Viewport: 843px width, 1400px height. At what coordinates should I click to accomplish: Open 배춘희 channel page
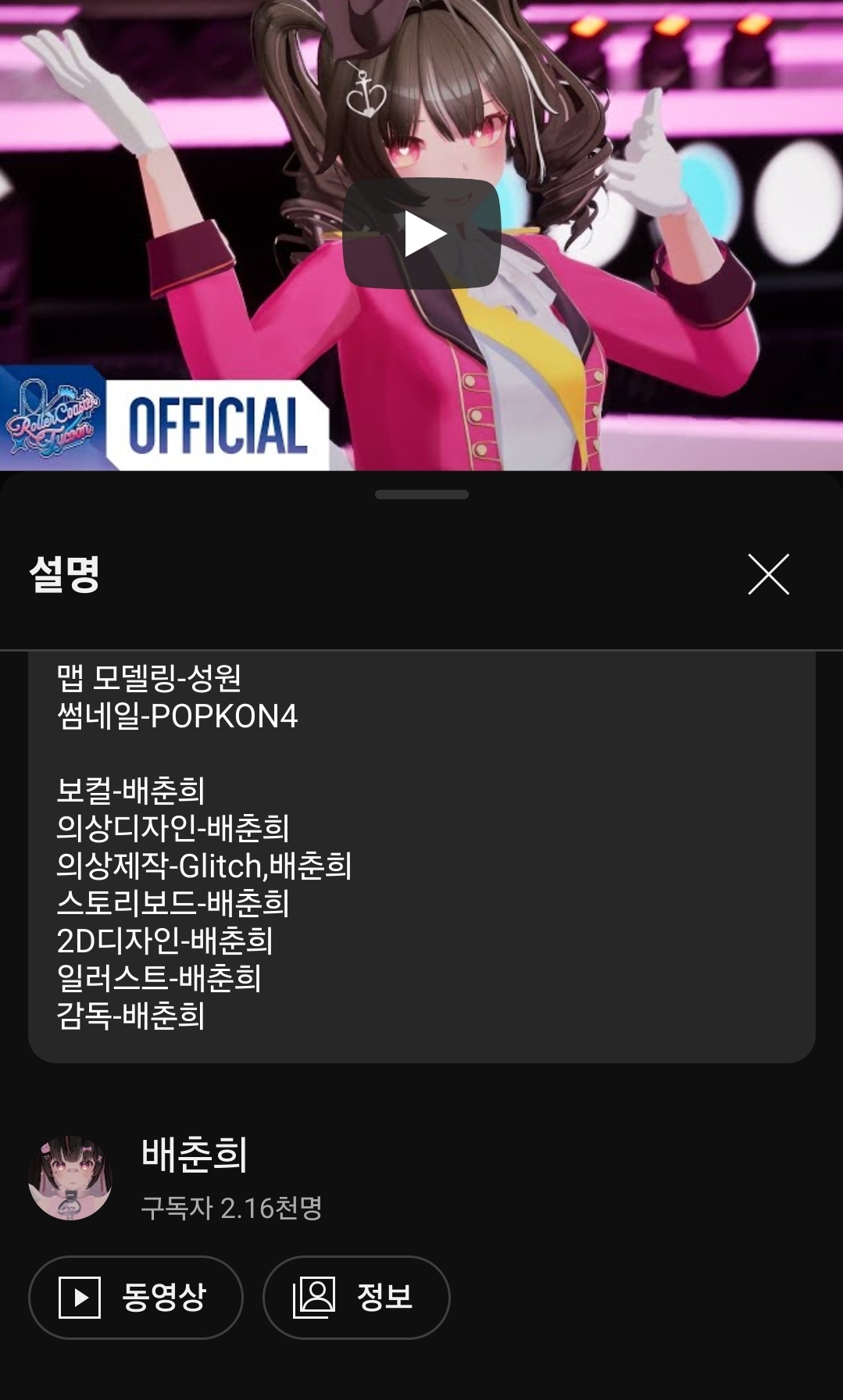[x=194, y=1154]
